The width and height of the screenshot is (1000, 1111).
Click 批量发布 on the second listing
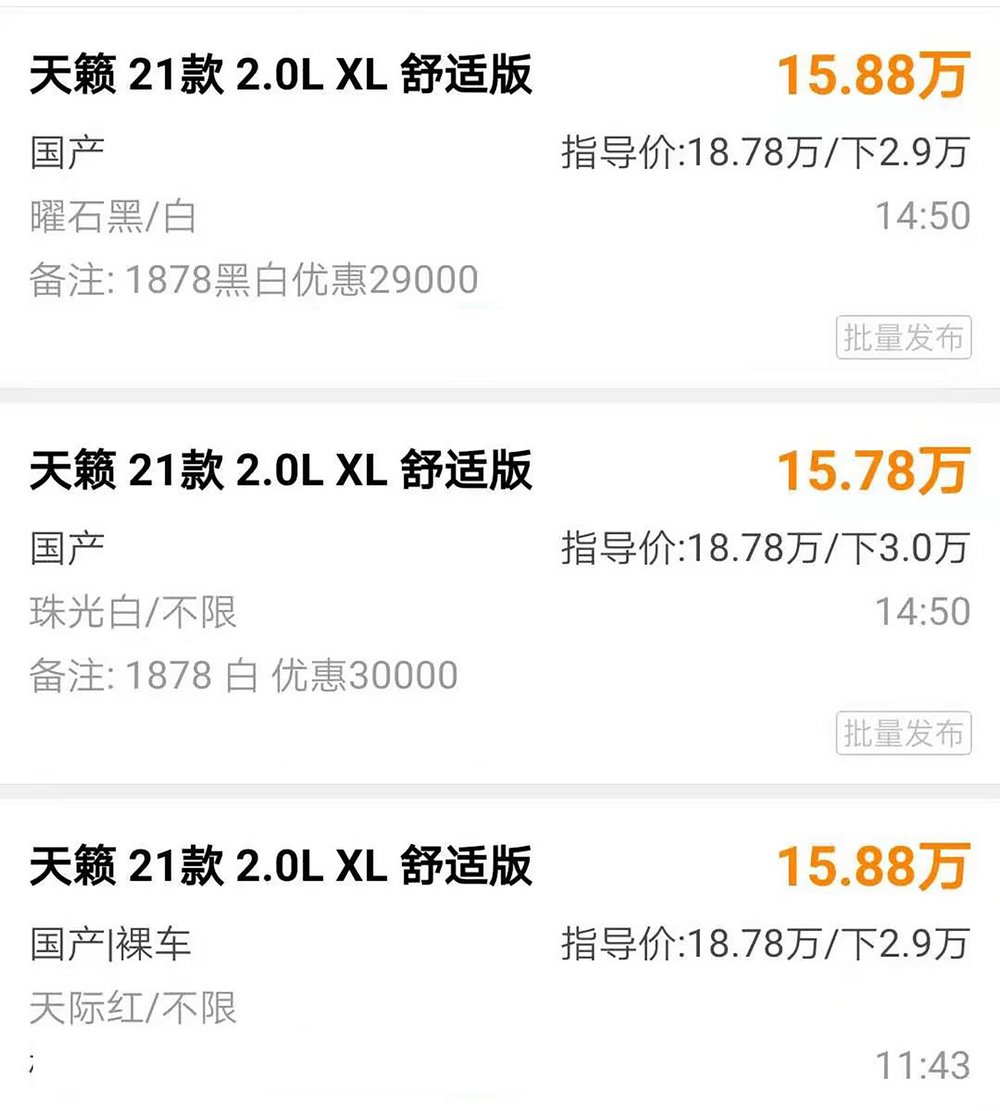(x=902, y=733)
